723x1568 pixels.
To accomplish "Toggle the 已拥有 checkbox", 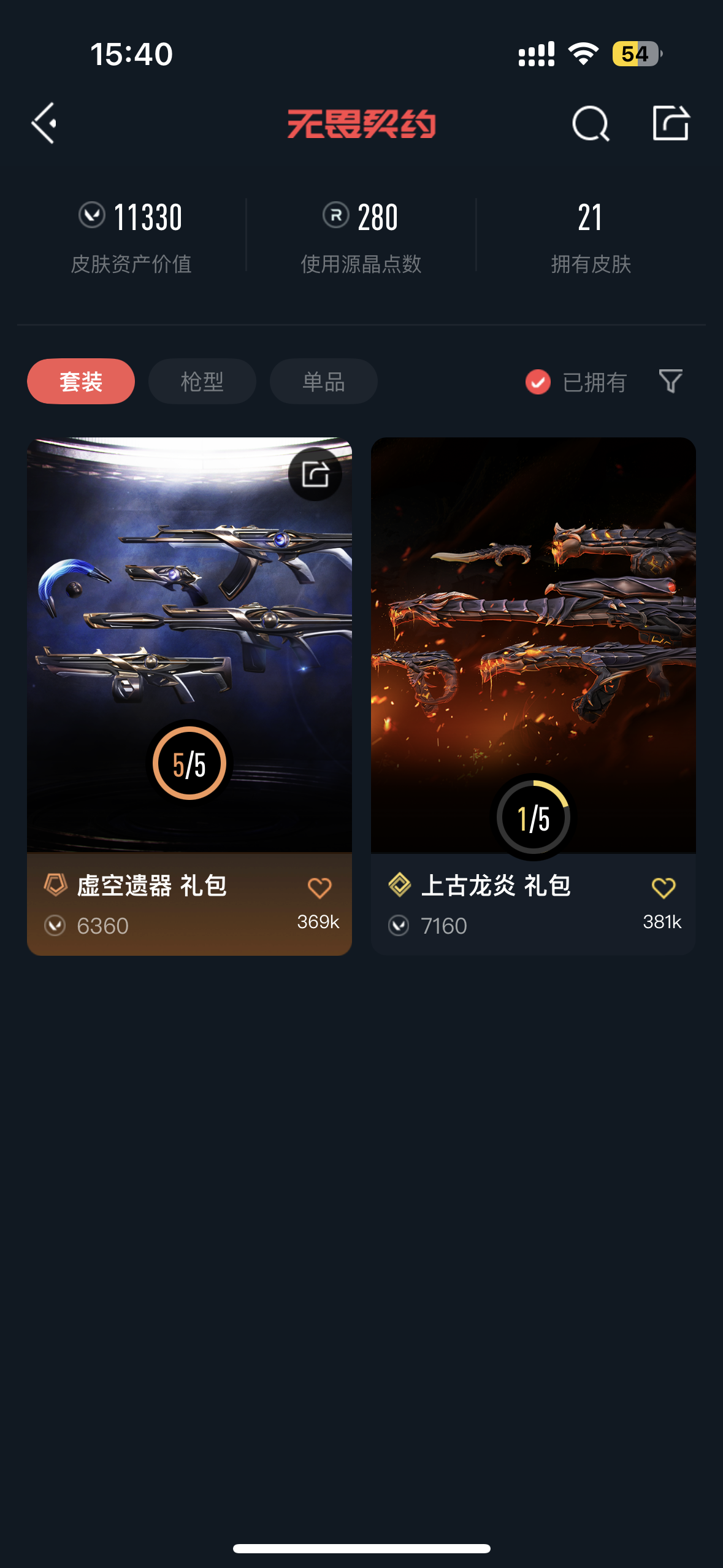I will 538,382.
